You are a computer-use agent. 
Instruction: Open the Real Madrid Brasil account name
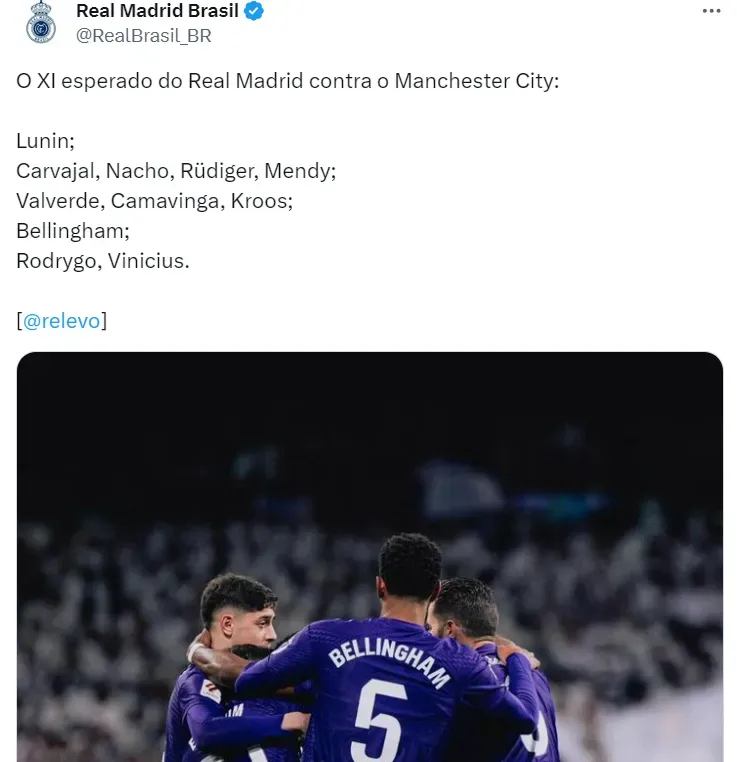pyautogui.click(x=157, y=11)
